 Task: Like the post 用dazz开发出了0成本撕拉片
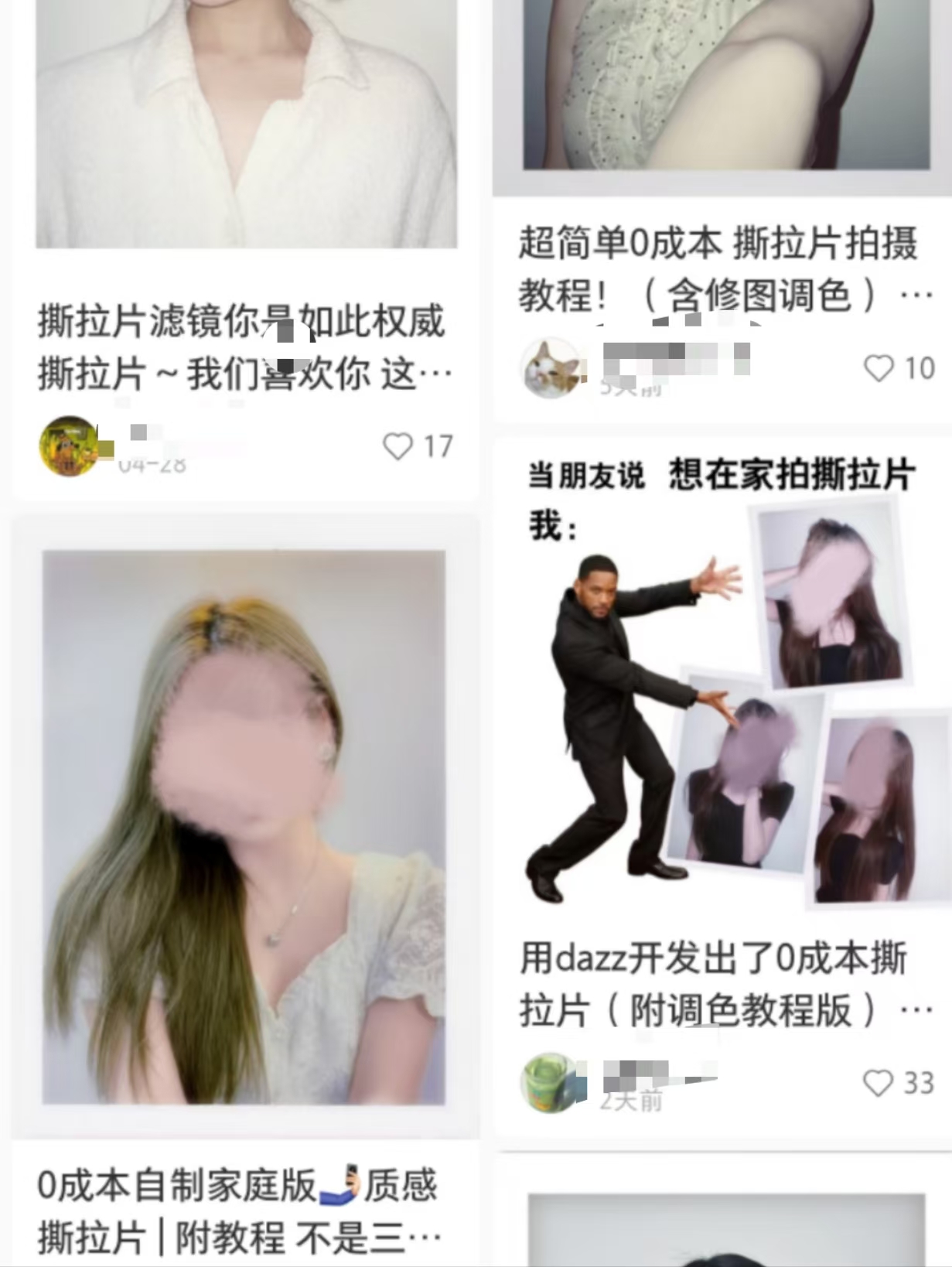tap(878, 1083)
